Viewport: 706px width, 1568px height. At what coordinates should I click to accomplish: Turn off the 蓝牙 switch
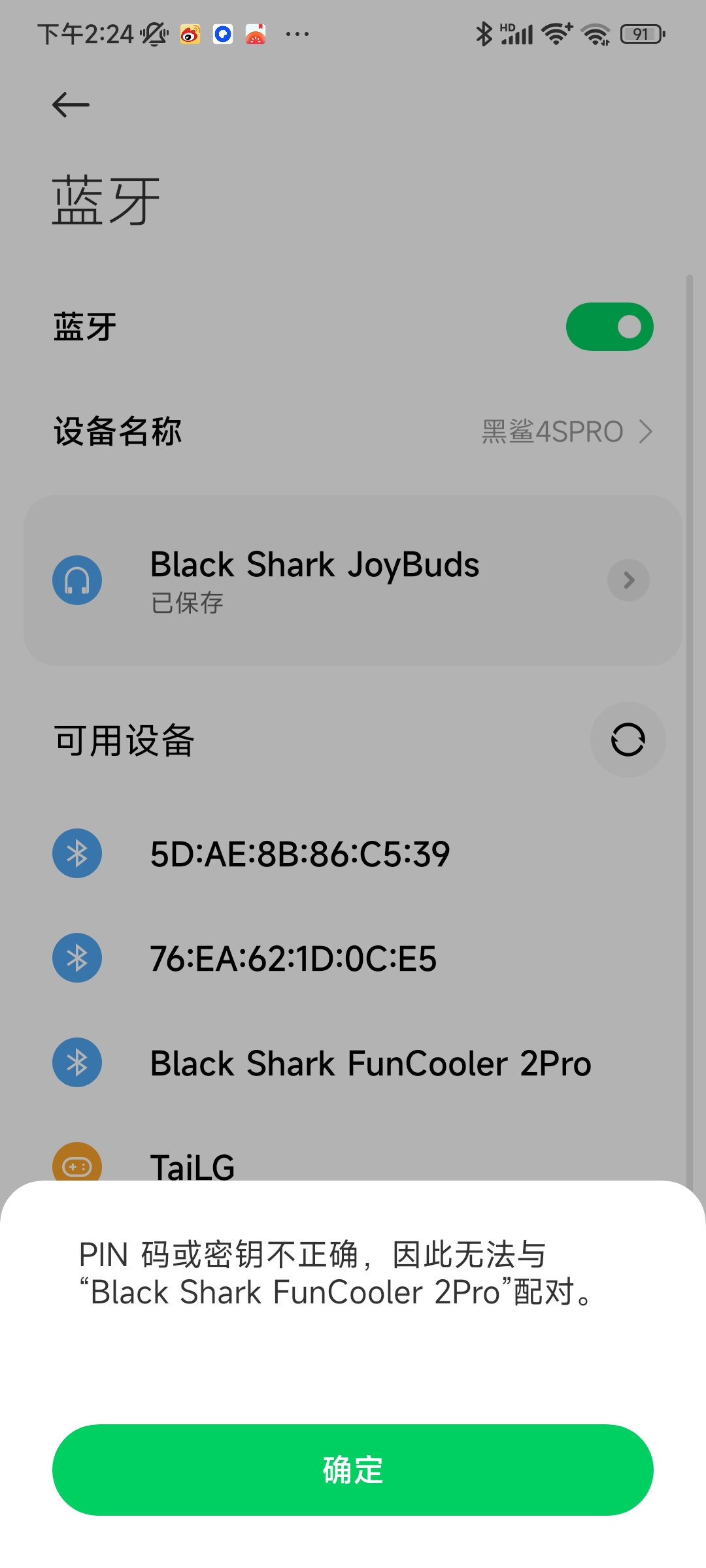(609, 327)
